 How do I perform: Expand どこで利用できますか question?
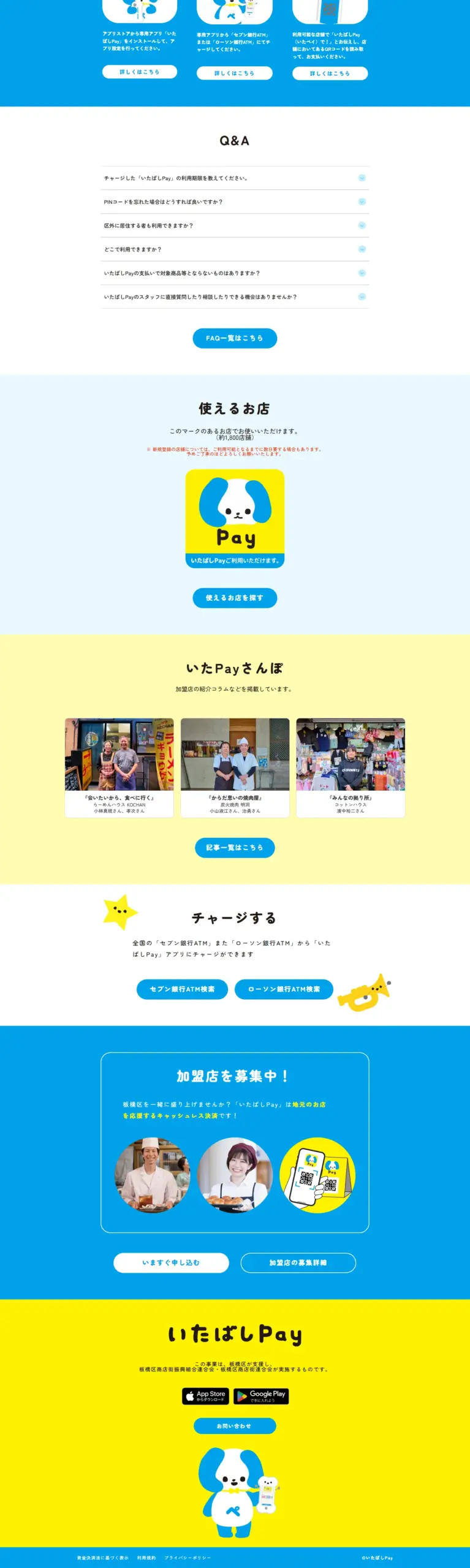click(x=235, y=249)
